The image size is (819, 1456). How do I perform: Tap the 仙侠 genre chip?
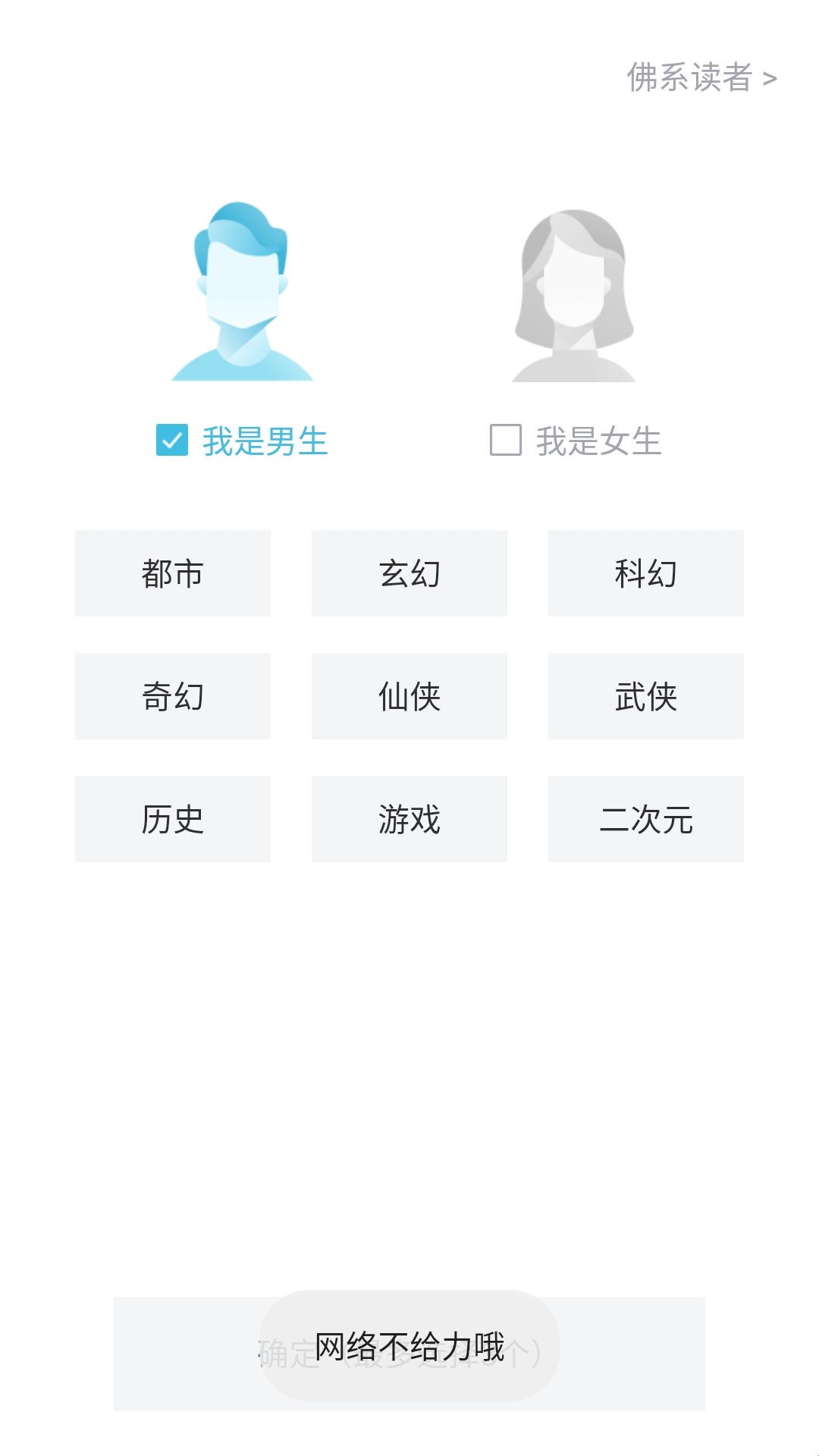tap(409, 696)
